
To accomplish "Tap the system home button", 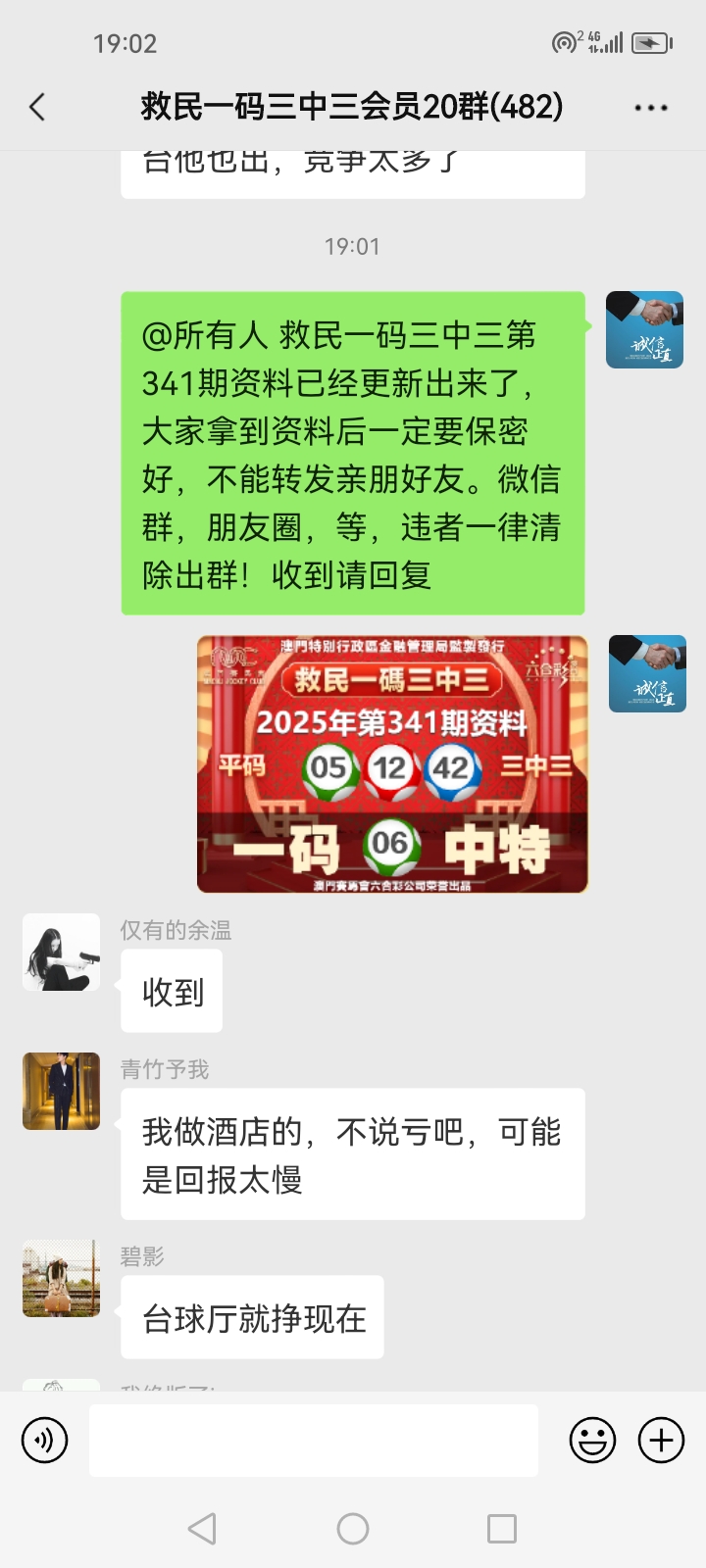I will point(353,1529).
